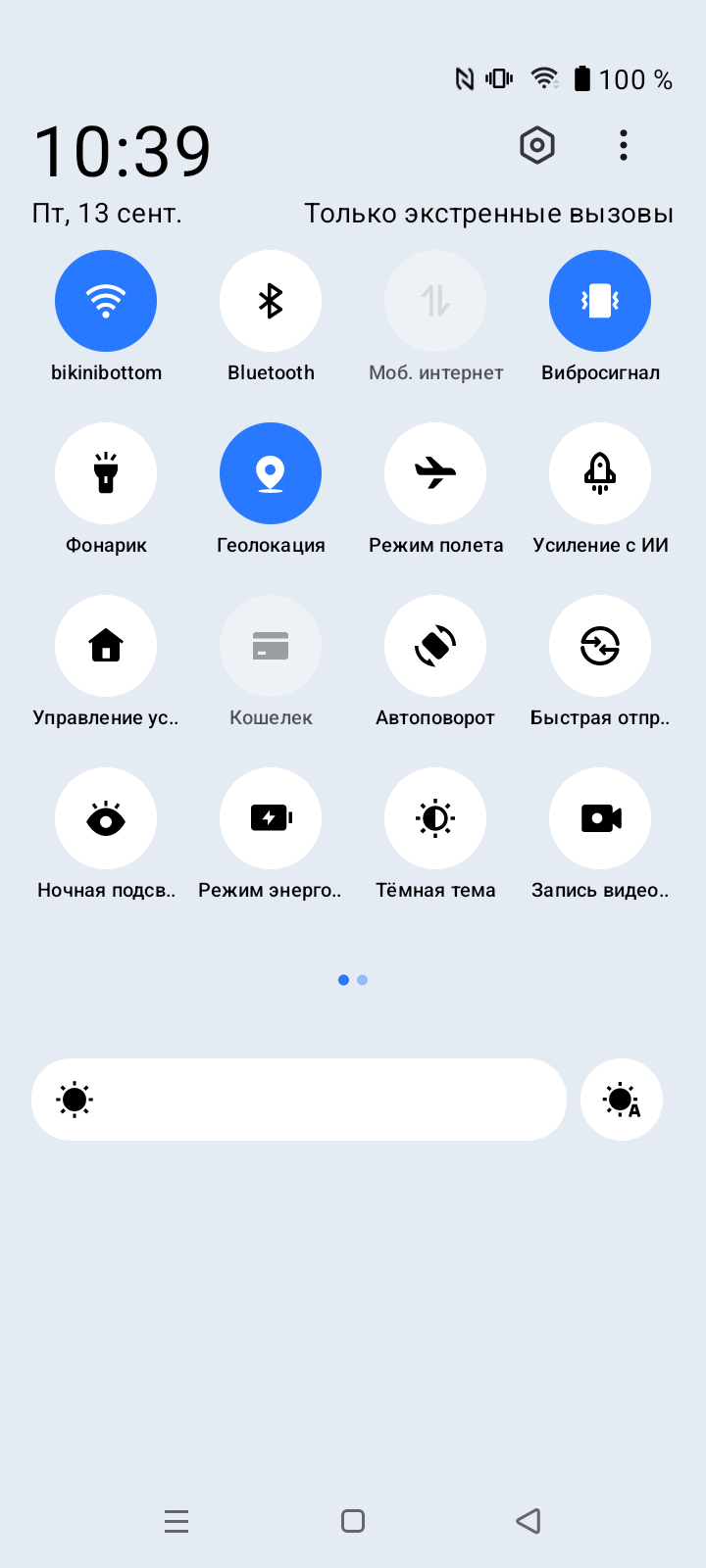
Task: Toggle automatic brightness button
Action: (x=622, y=1100)
